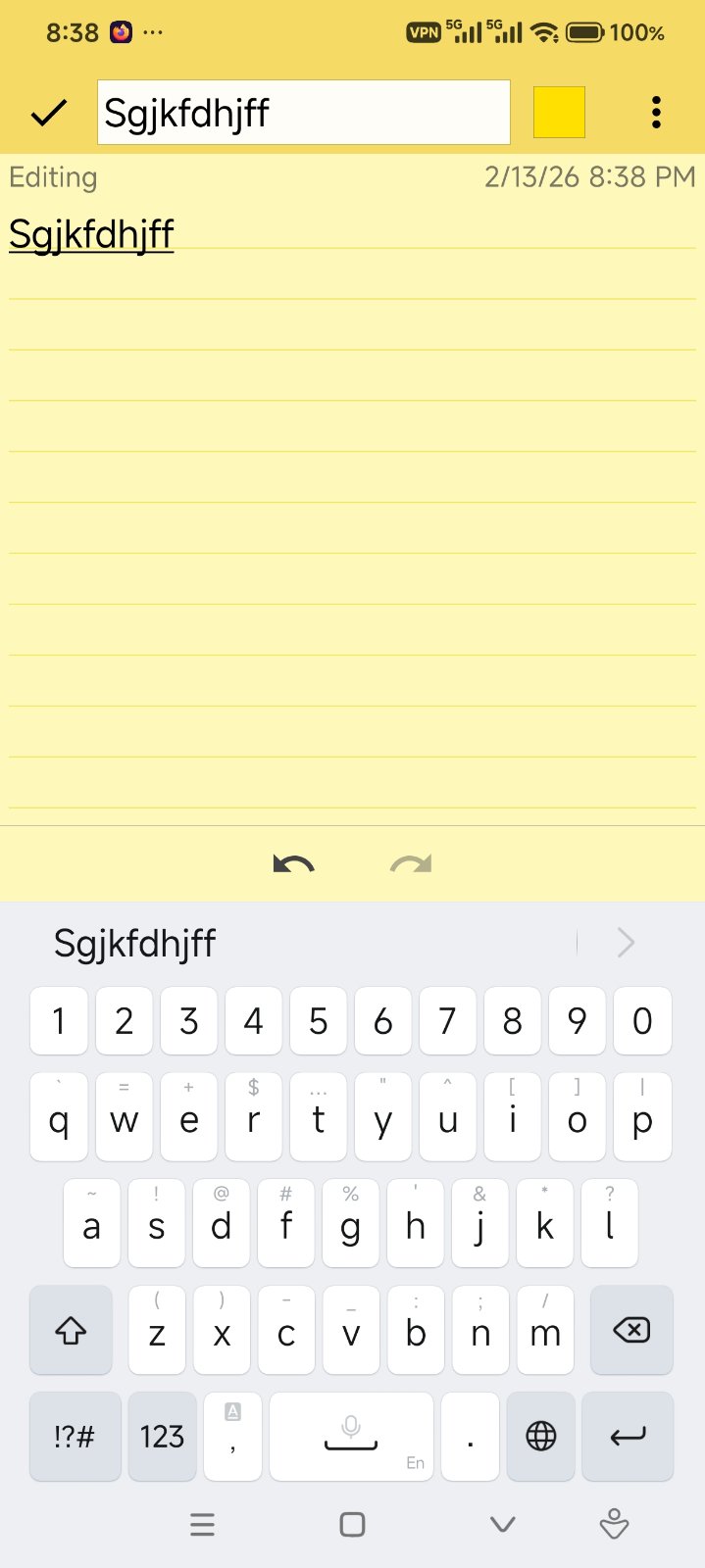Save the note with the checkmark
705x1568 pixels.
(x=48, y=113)
